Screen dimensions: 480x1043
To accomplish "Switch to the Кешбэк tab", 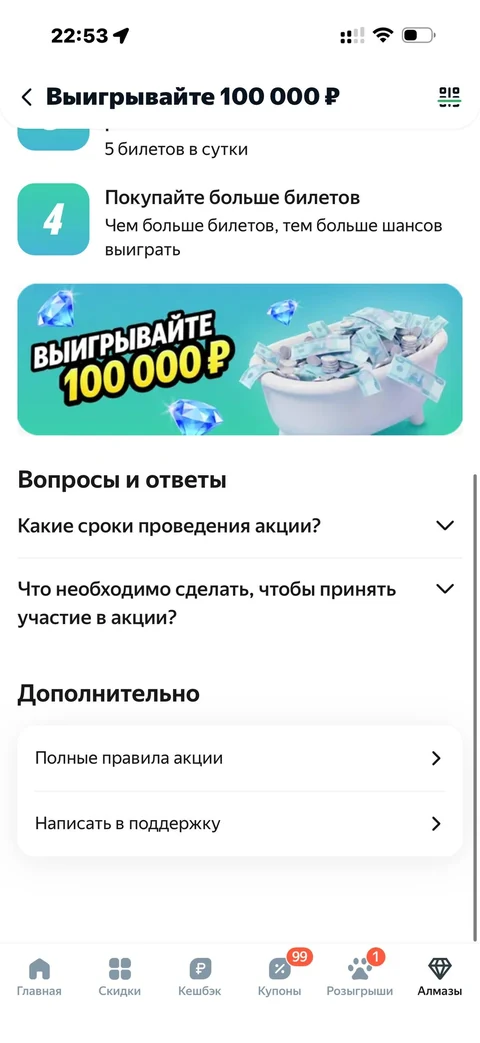I will [199, 976].
